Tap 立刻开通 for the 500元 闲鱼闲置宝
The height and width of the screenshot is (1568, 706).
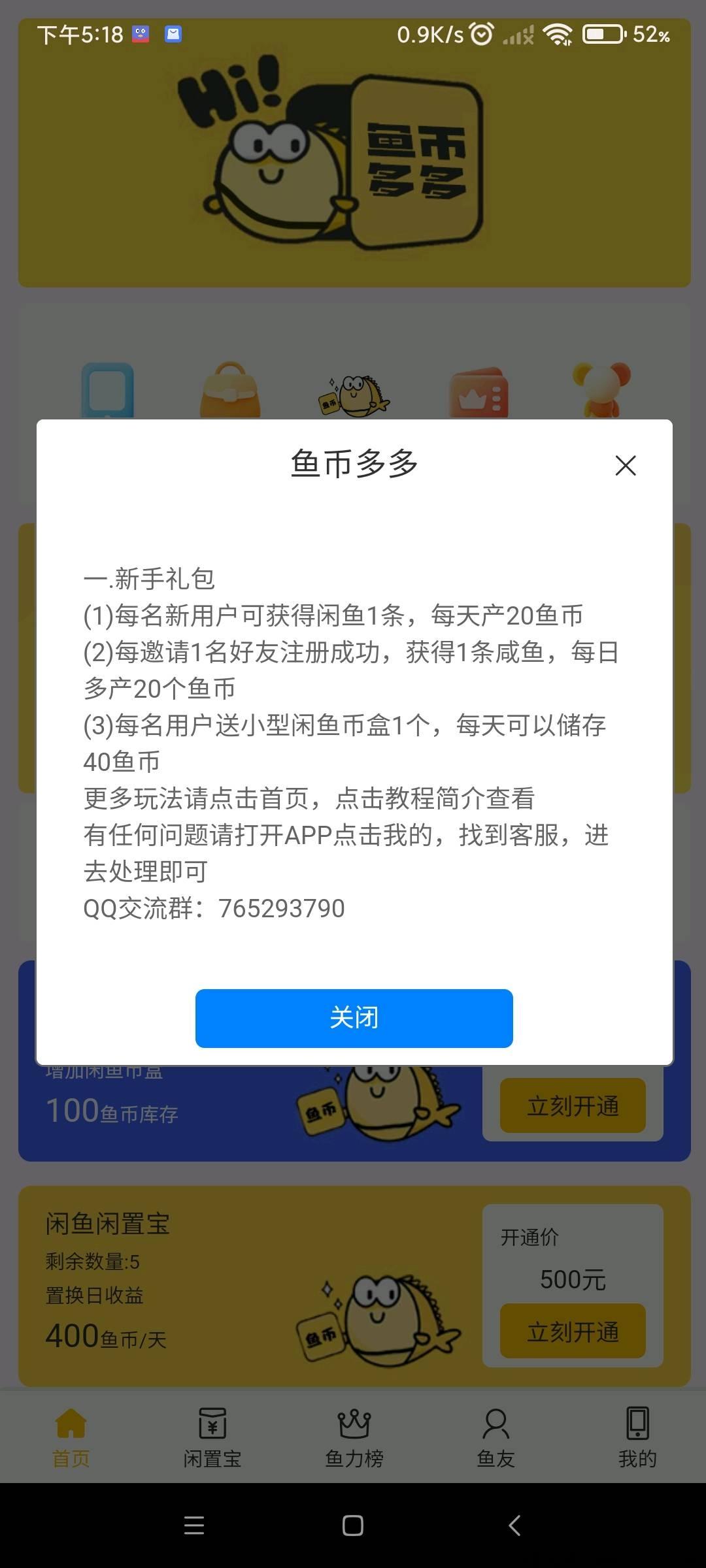pos(573,1331)
